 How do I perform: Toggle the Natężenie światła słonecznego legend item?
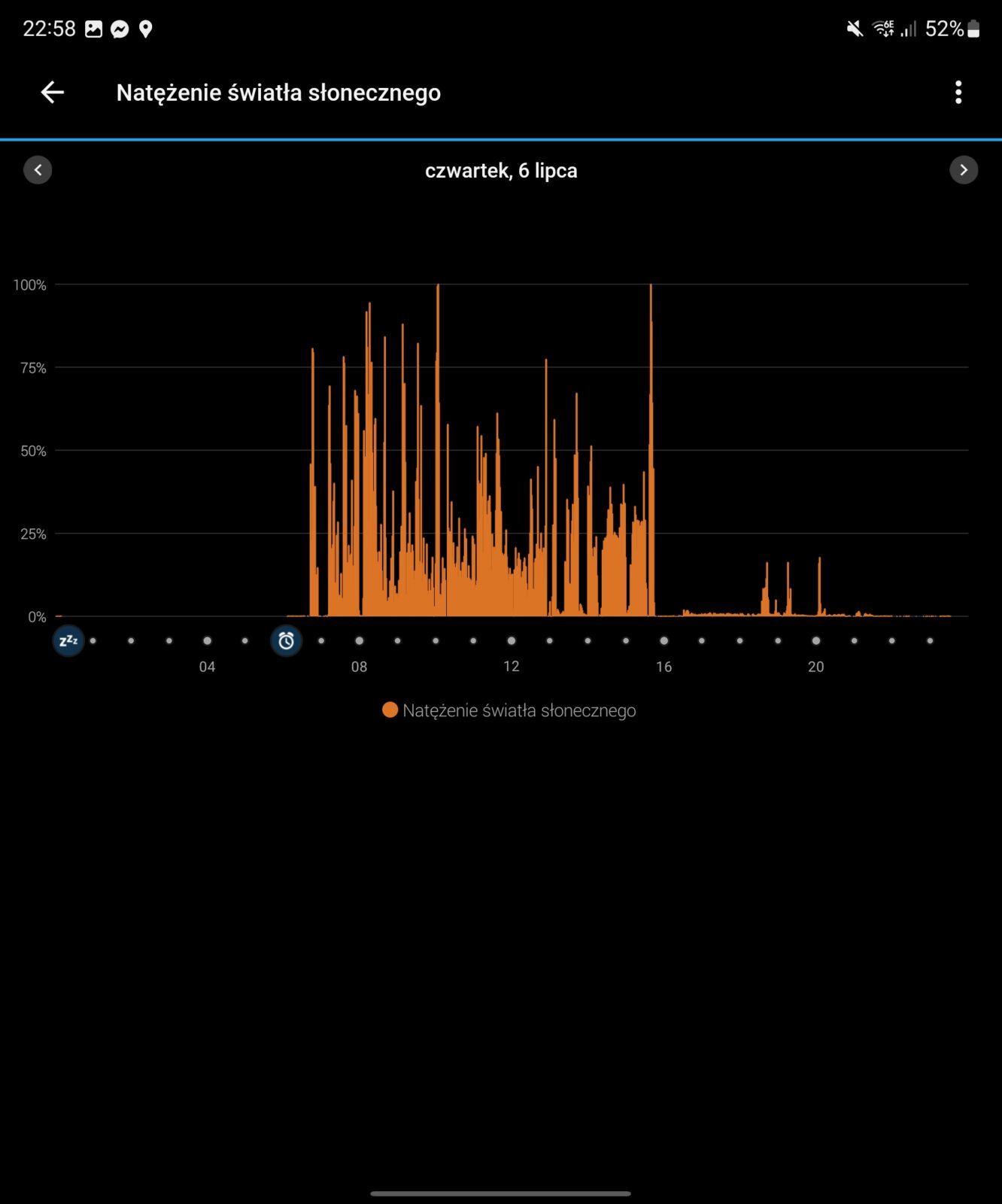[509, 710]
